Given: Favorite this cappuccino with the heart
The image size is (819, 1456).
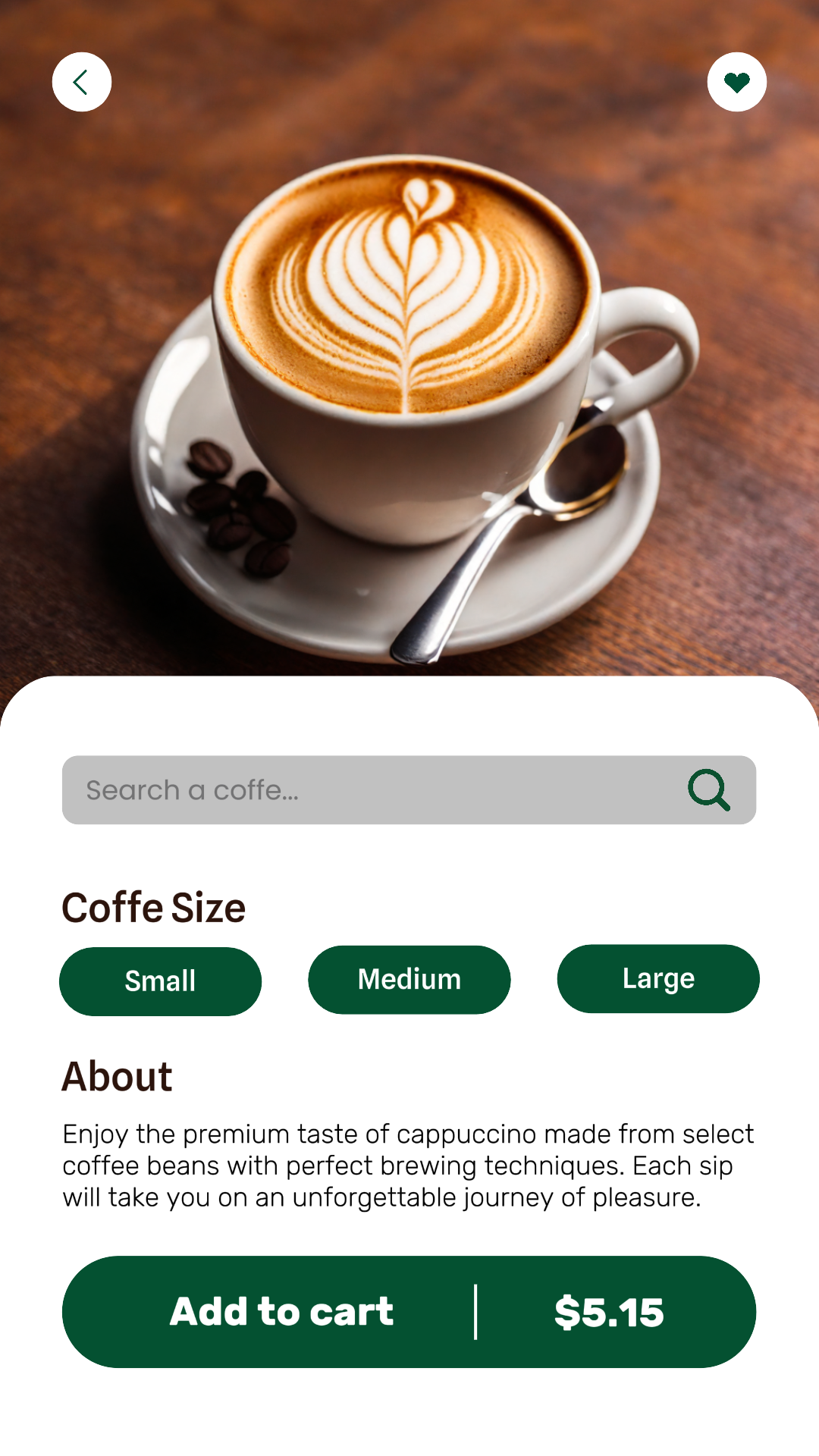Looking at the screenshot, I should 737,82.
